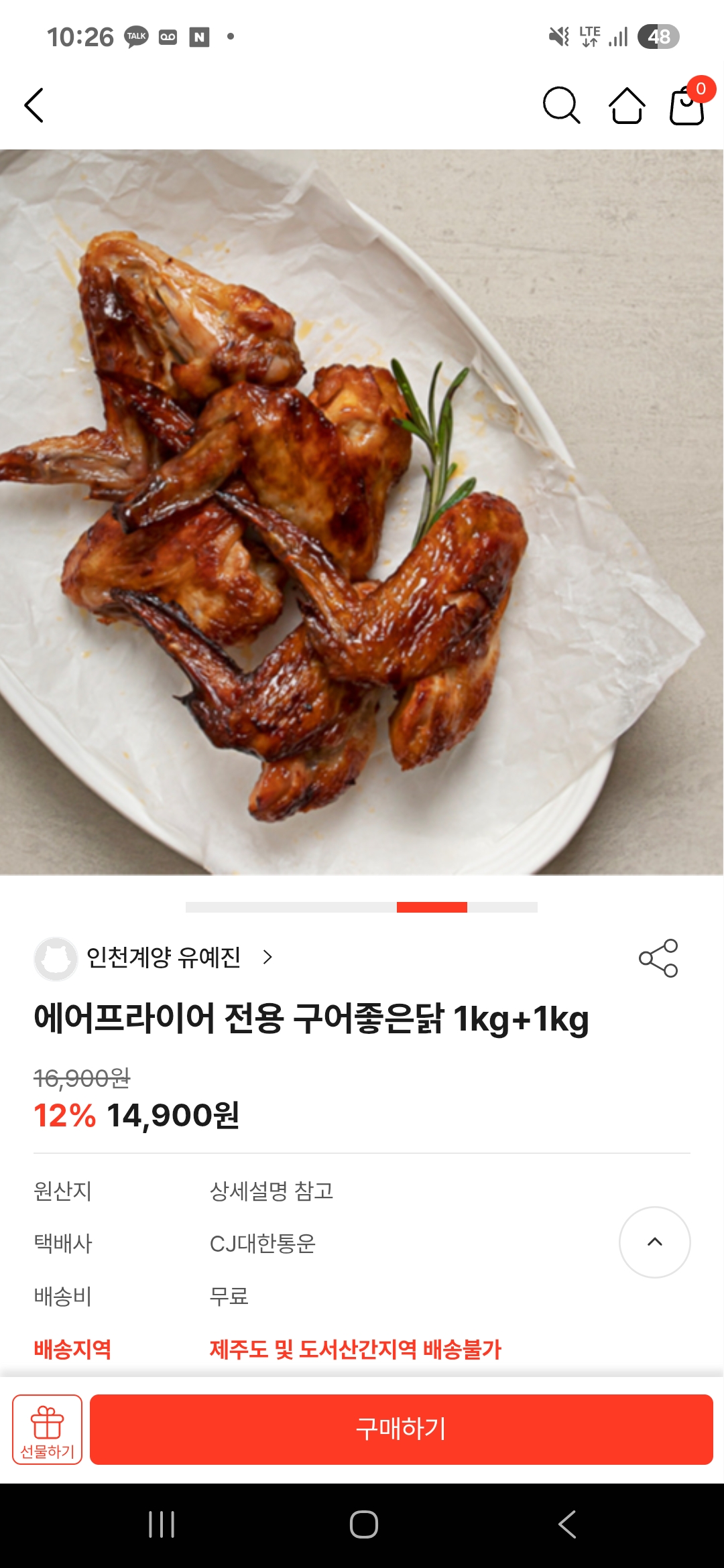View the product photo of grilled chicken
The image size is (724, 1568).
(362, 512)
